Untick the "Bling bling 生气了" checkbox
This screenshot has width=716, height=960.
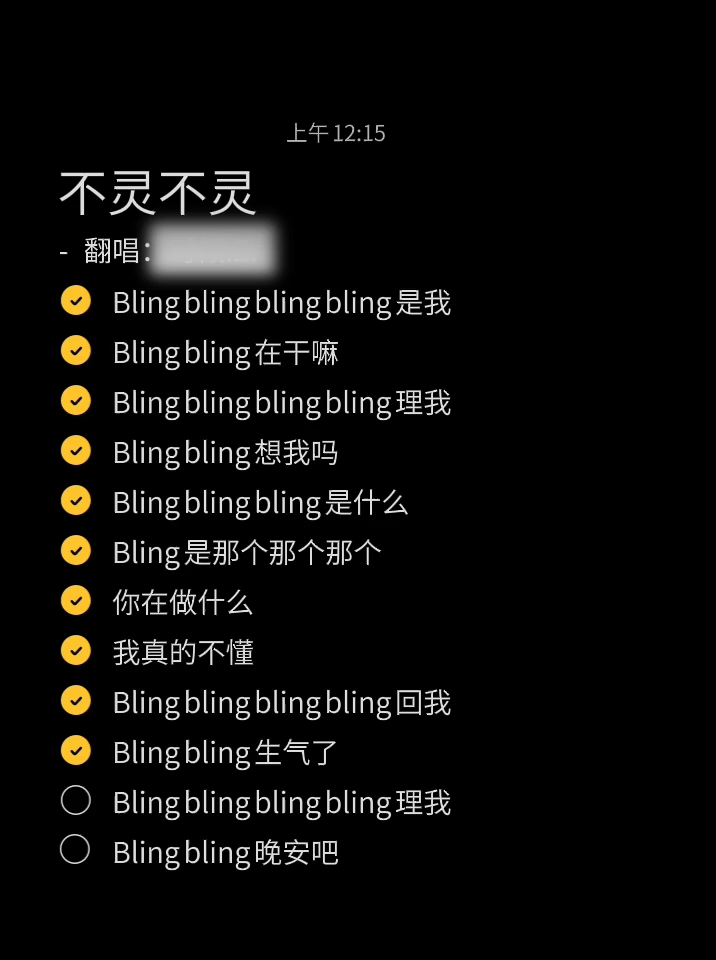[76, 751]
